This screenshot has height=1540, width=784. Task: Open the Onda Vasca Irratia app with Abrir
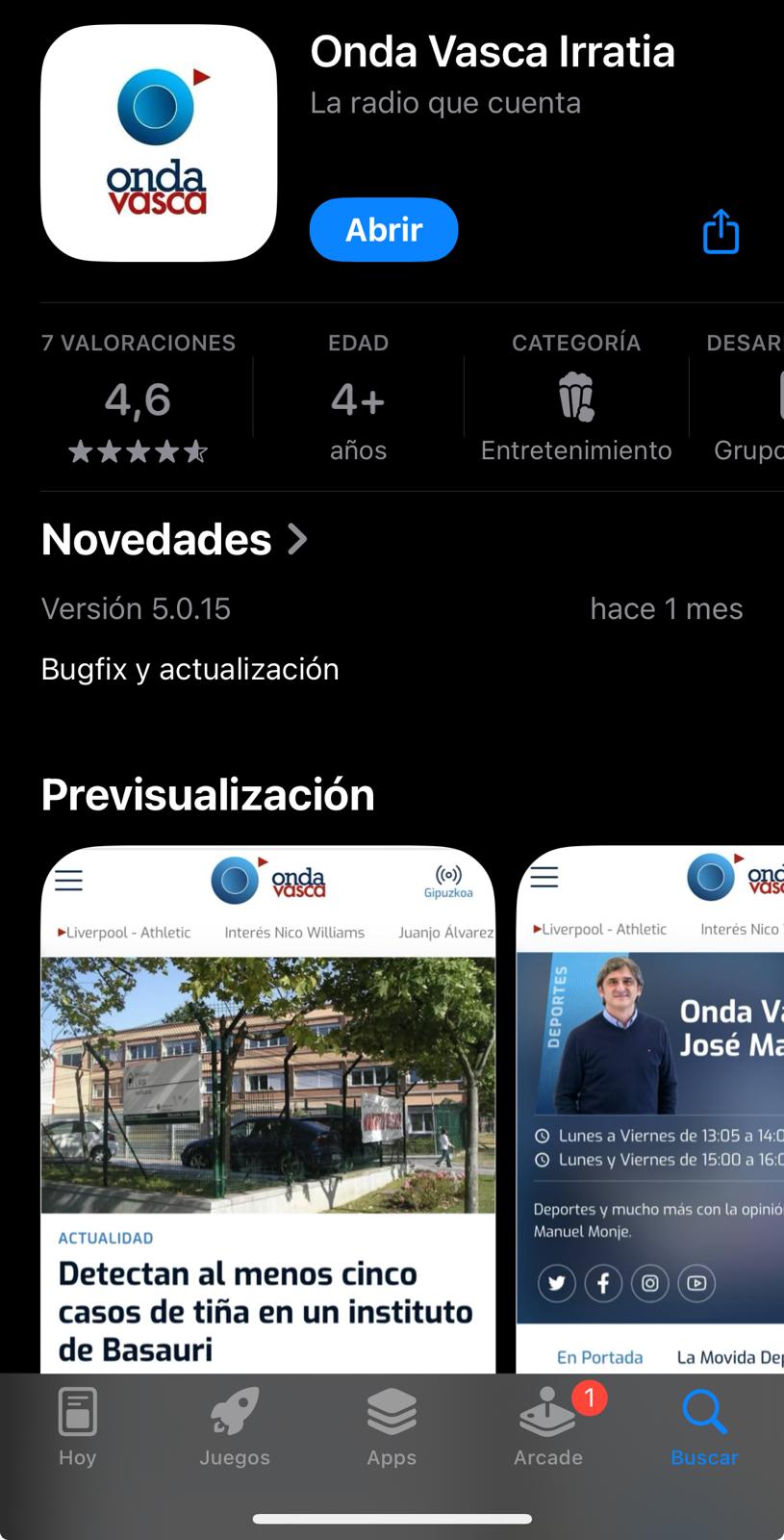[383, 230]
